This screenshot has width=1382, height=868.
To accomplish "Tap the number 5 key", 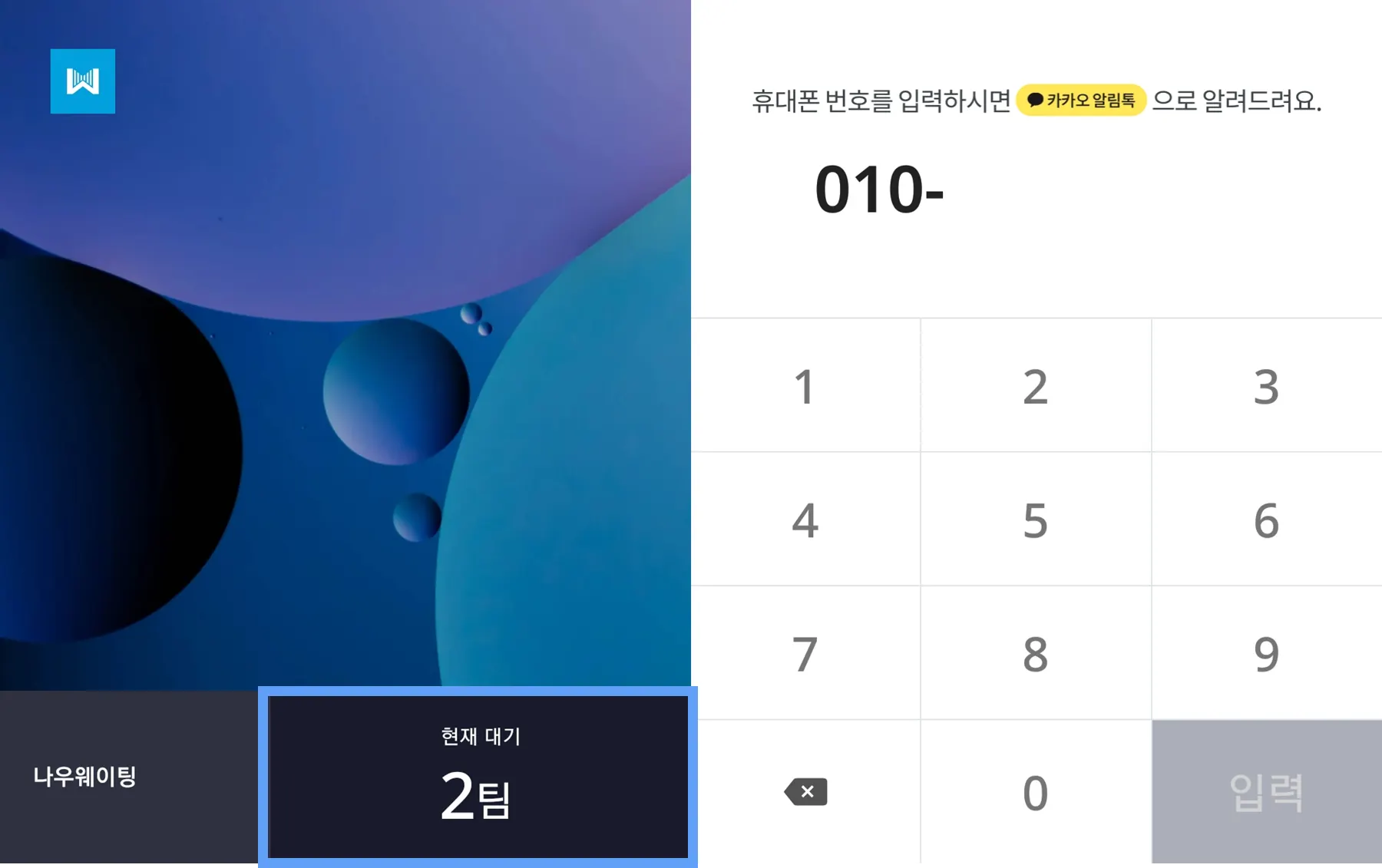I will pos(1035,520).
